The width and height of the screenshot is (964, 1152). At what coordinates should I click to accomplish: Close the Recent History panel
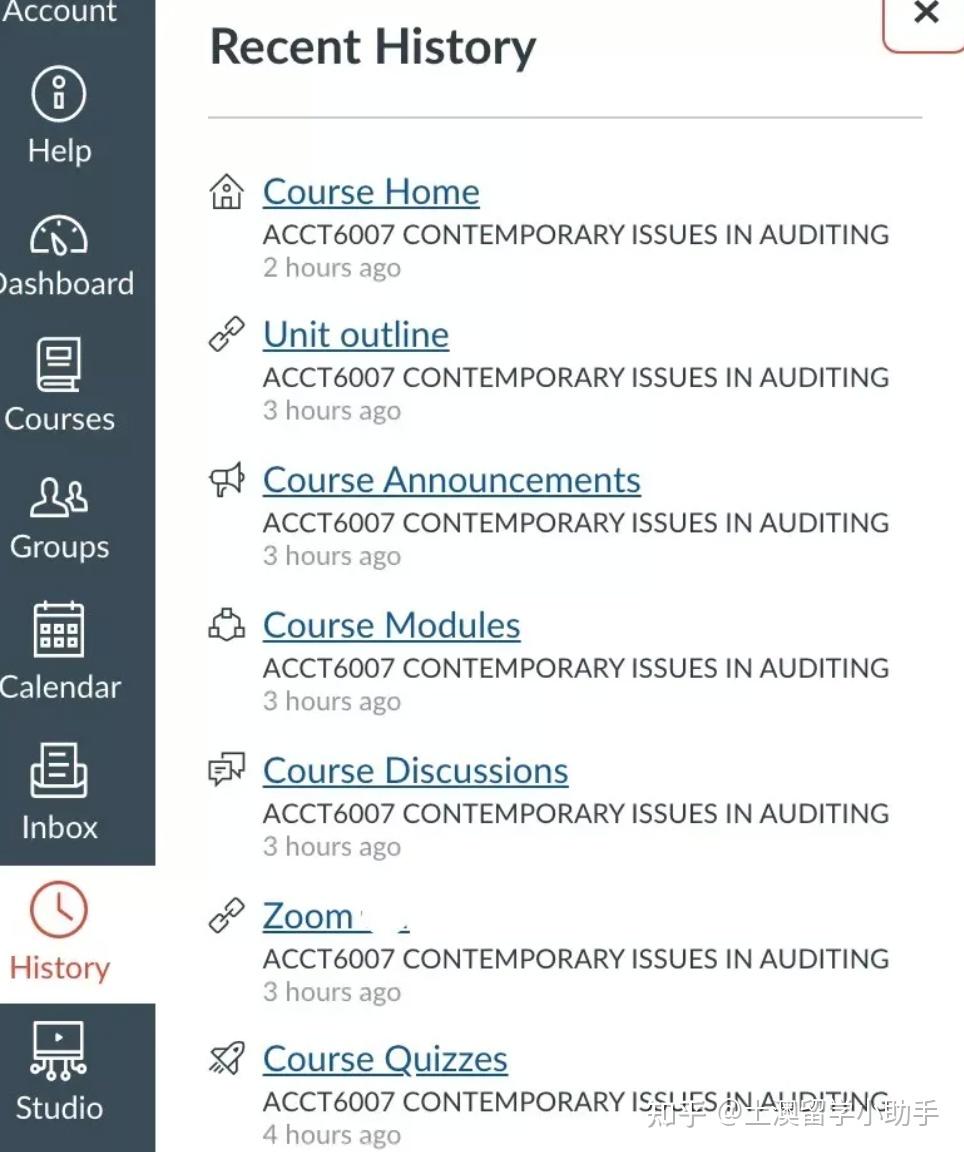[x=926, y=14]
